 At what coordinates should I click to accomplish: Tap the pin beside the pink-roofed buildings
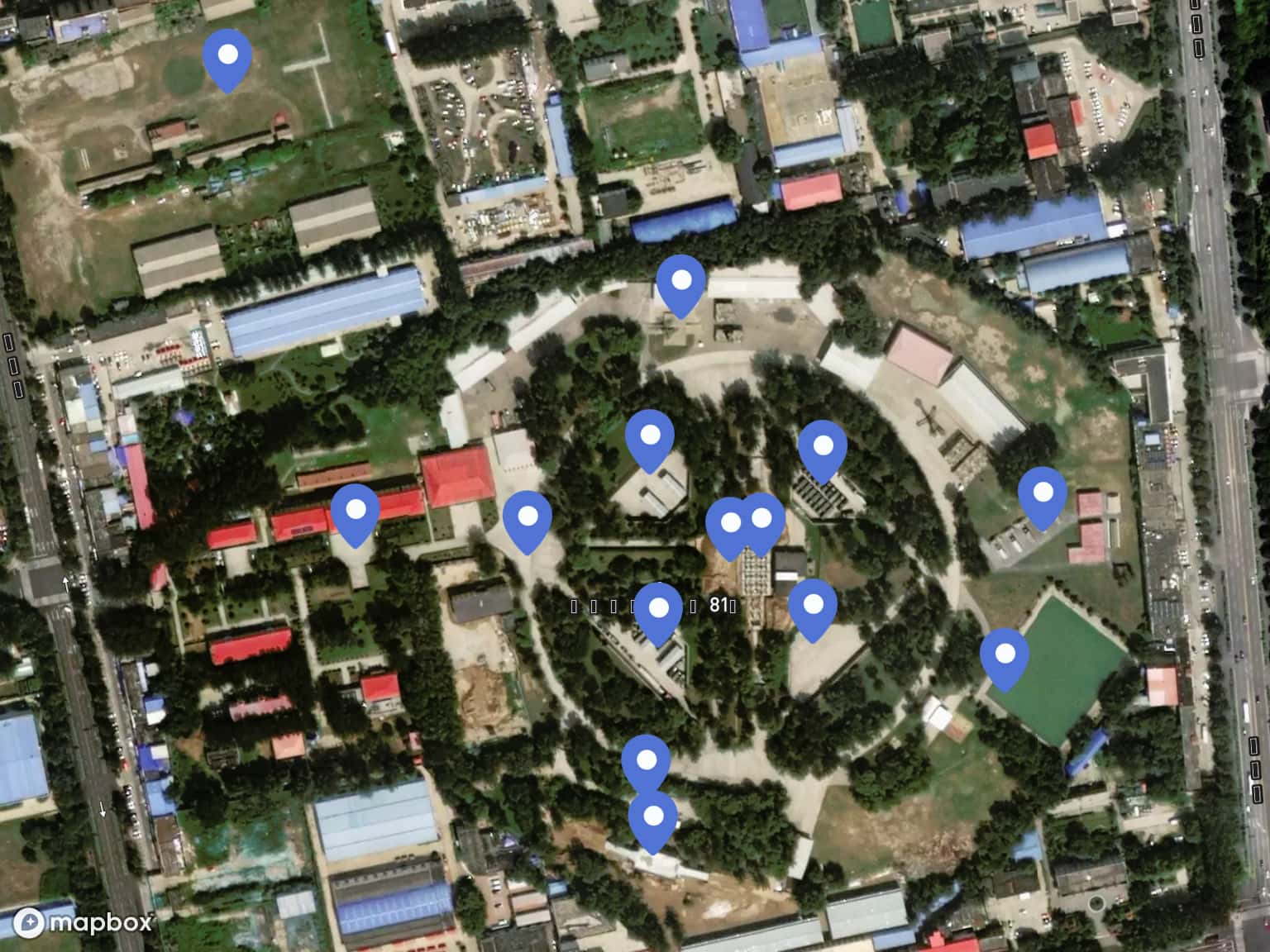coord(1043,496)
